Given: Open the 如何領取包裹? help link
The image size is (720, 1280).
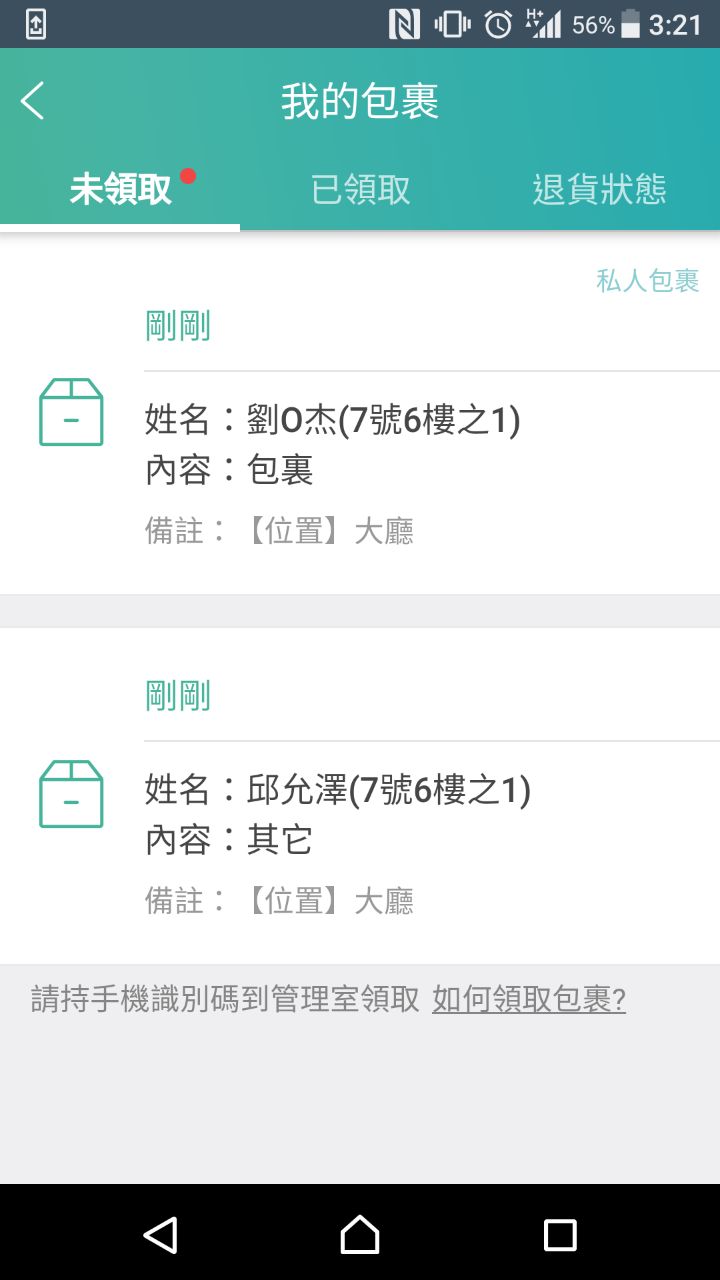Looking at the screenshot, I should (x=529, y=999).
